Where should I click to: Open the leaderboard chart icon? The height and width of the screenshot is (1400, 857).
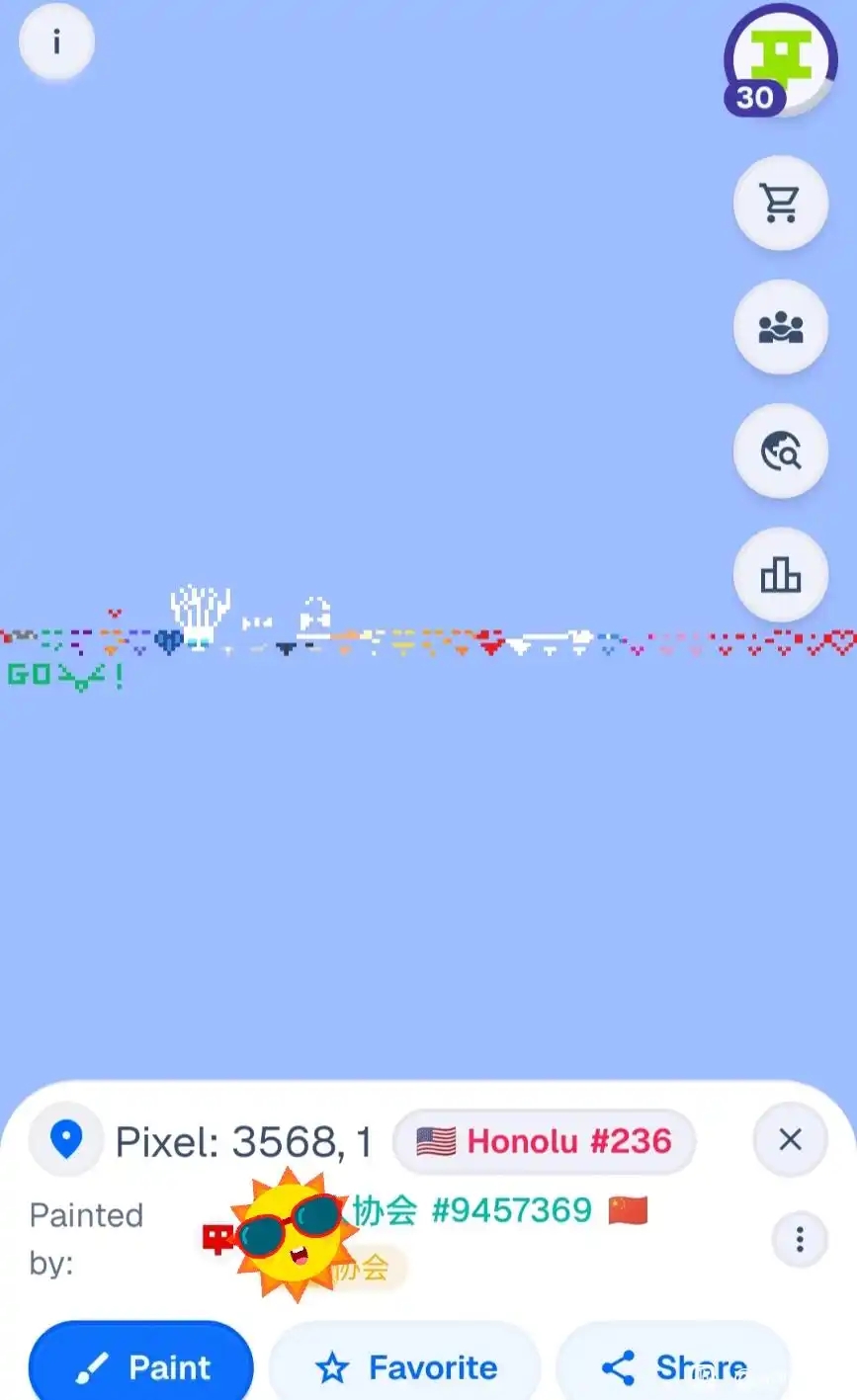click(780, 574)
